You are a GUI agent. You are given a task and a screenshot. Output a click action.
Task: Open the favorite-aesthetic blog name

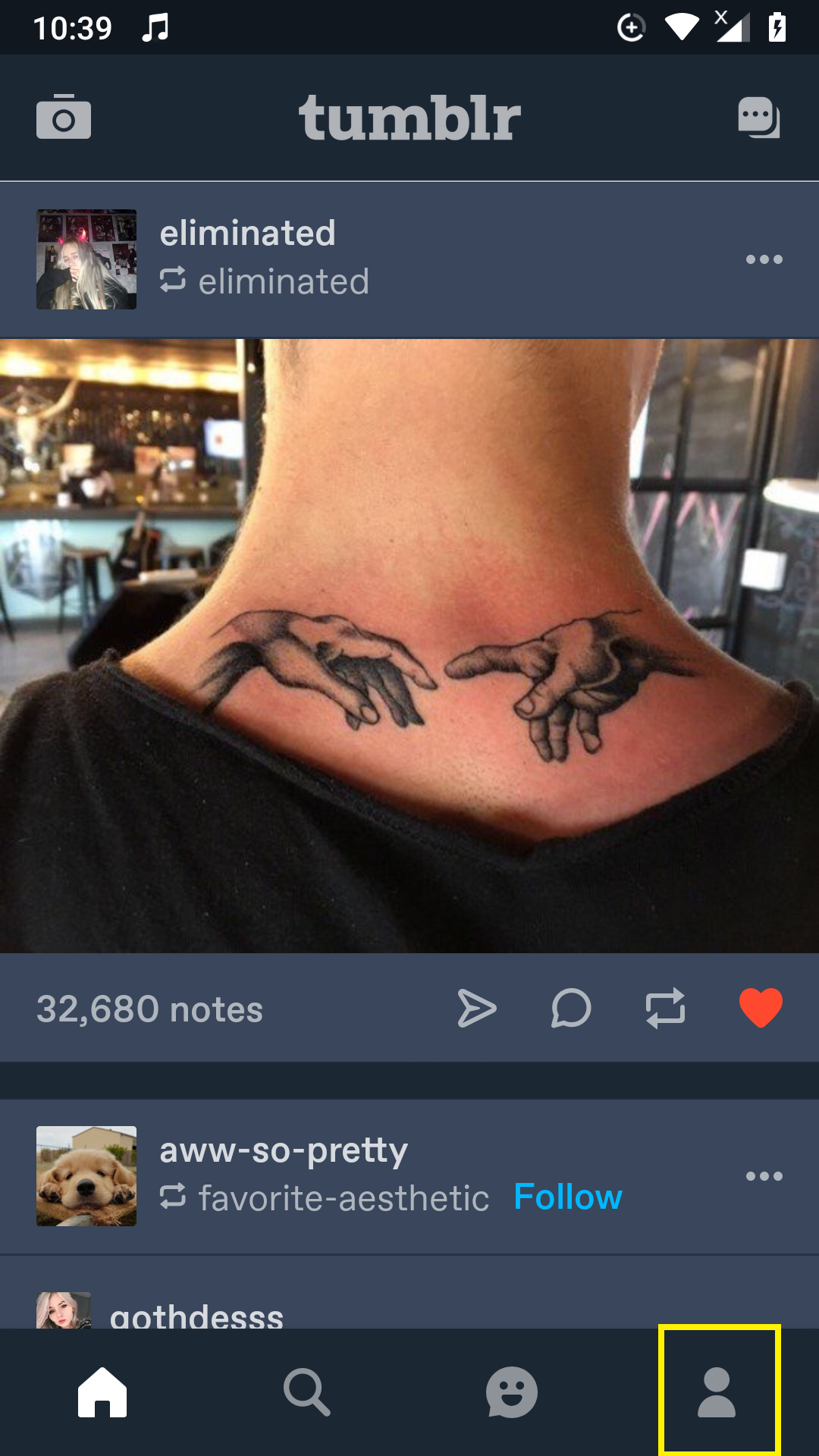coord(344,1198)
